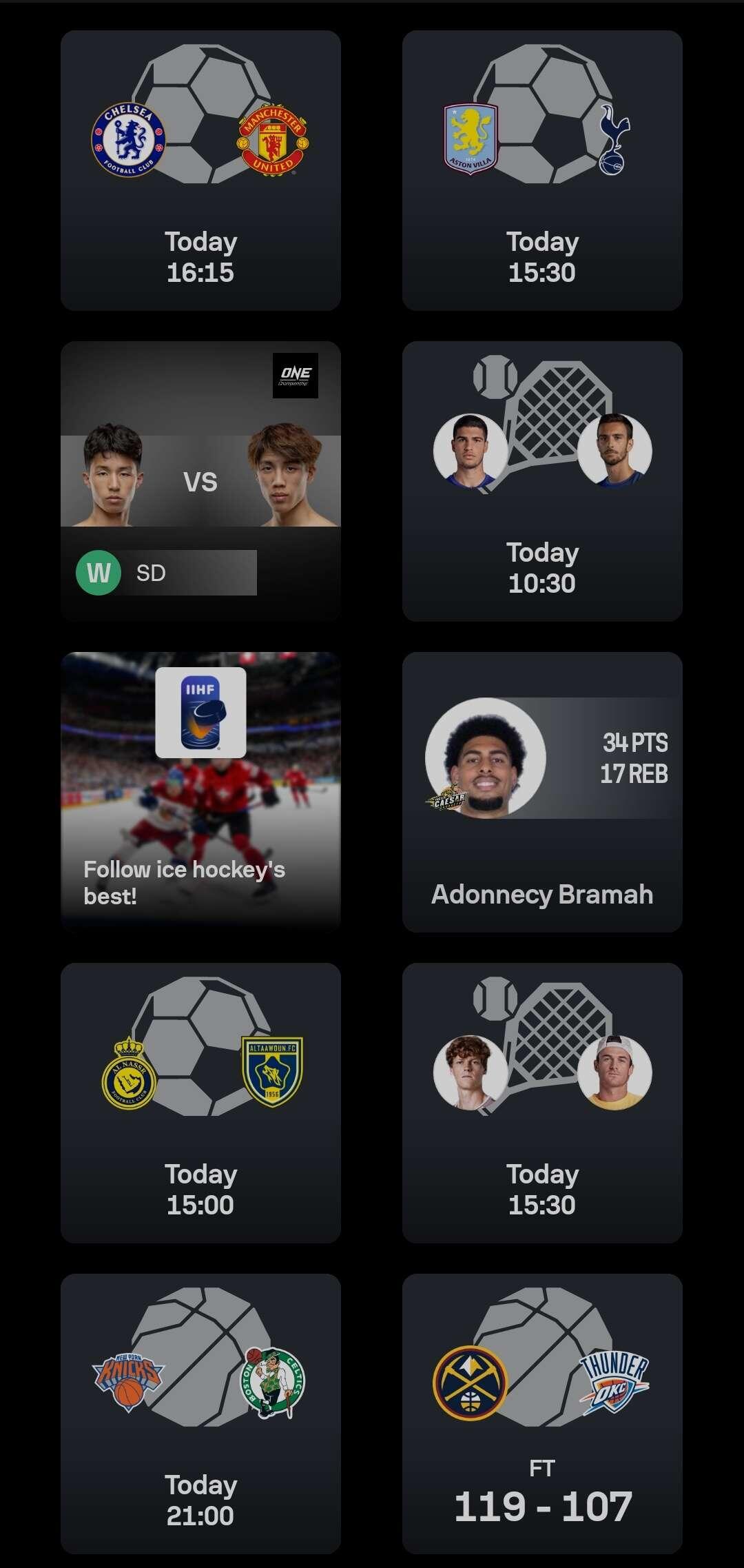The width and height of the screenshot is (744, 1568).
Task: View Adonnecy Bramah's player stats card
Action: click(x=542, y=792)
